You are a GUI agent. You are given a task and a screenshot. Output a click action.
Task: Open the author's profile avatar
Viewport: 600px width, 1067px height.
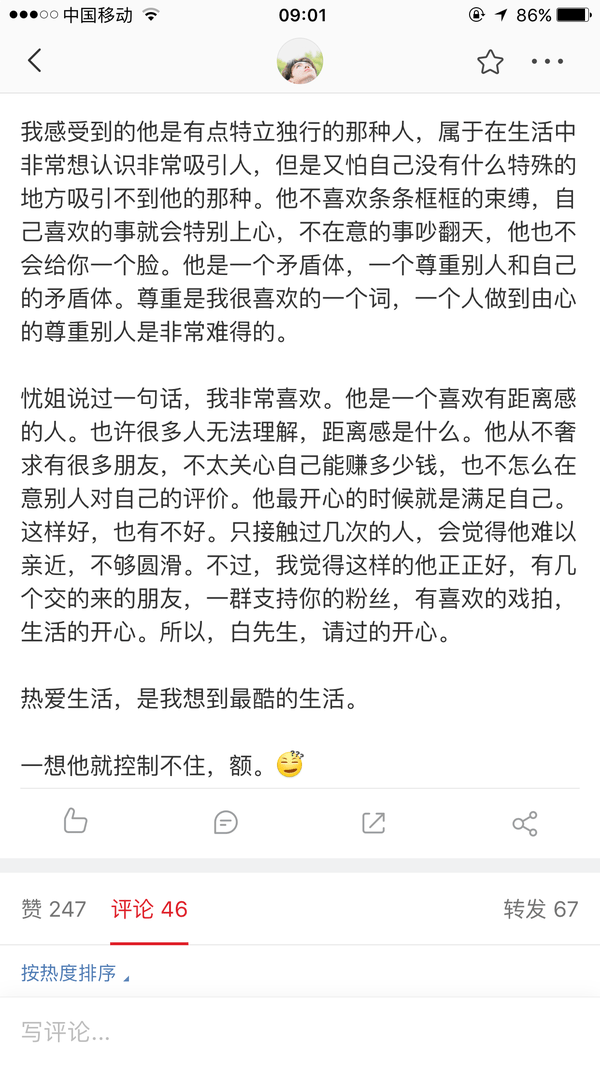pos(299,61)
